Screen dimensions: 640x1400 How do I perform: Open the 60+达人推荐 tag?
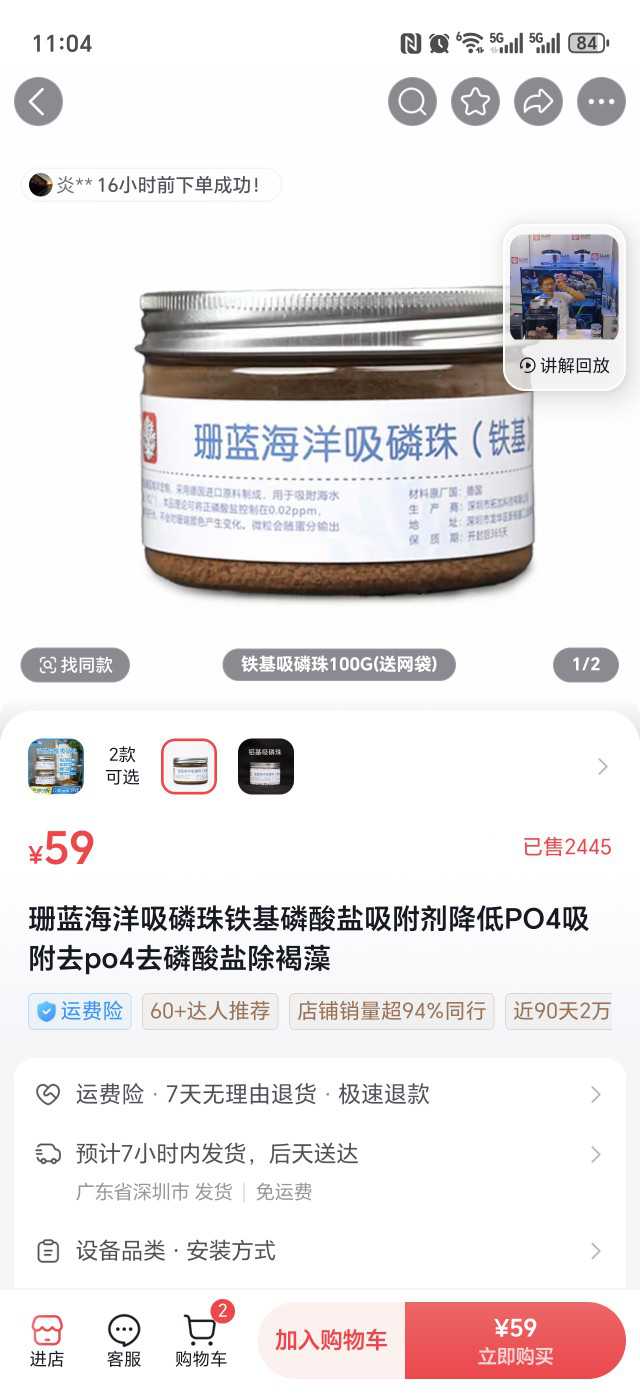tap(210, 1011)
